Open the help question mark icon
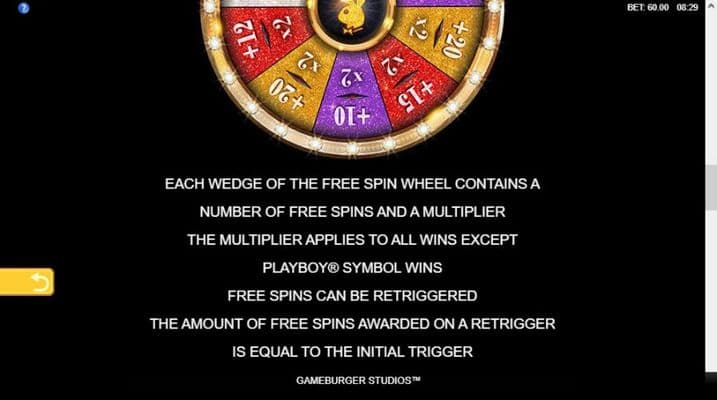 [9, 8]
